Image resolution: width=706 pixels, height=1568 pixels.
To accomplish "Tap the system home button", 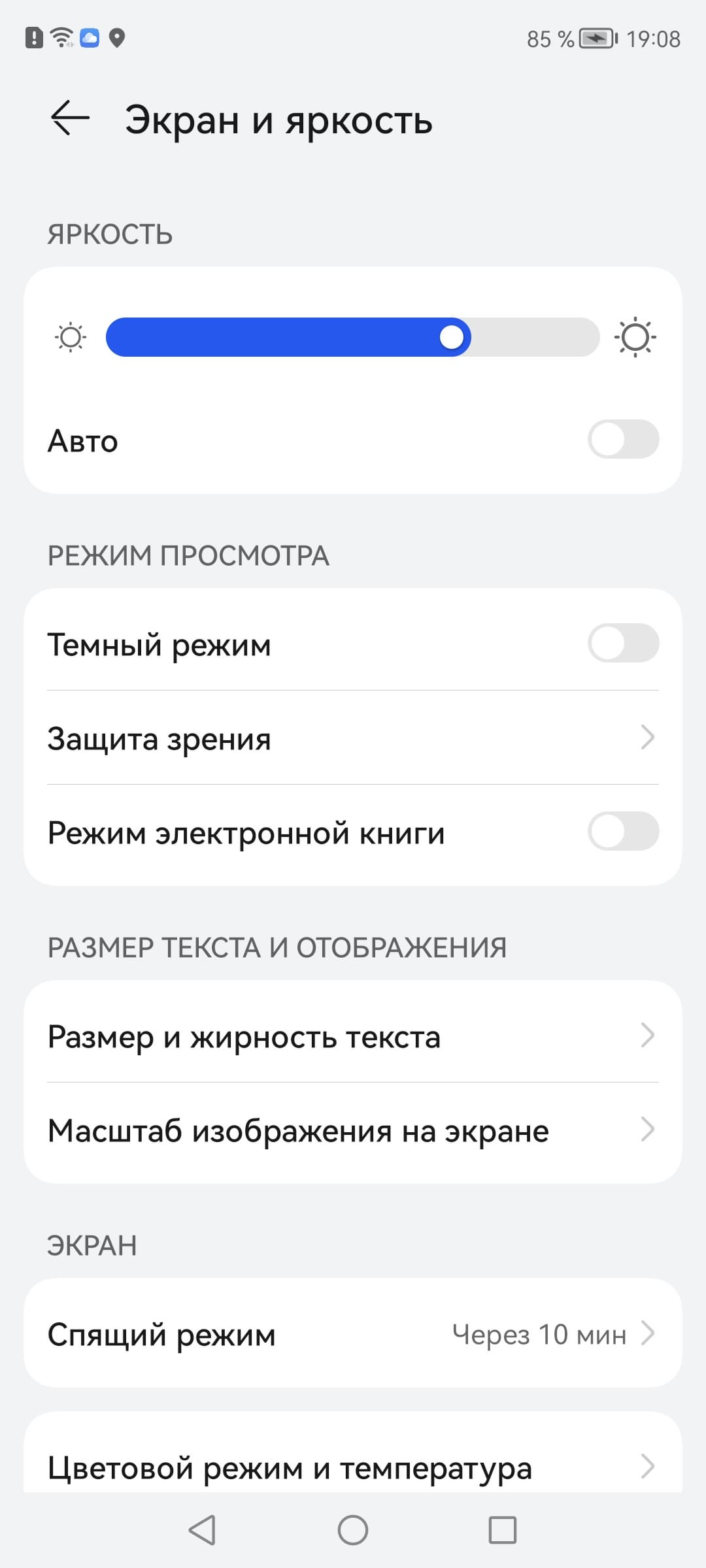I will pos(353,1530).
